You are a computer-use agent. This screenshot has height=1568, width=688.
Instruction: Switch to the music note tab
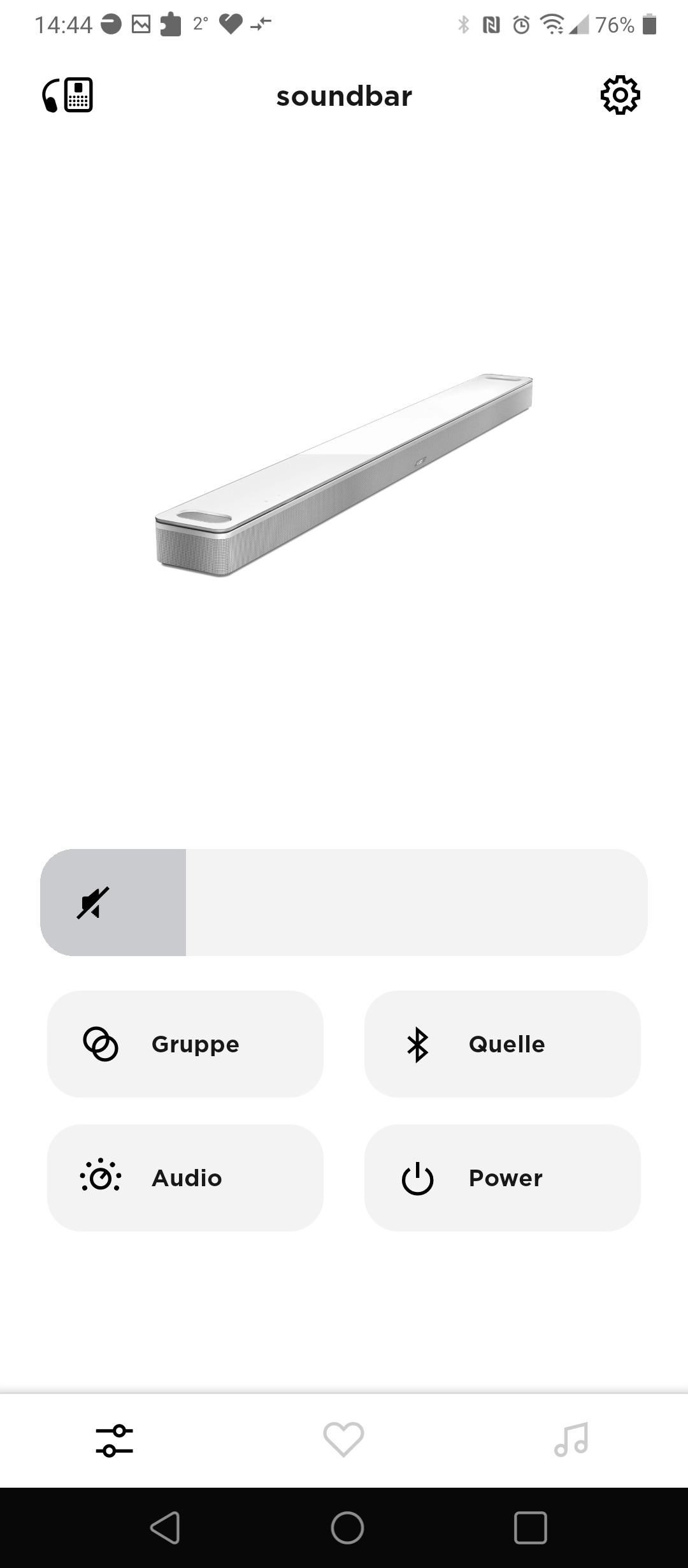tap(571, 1439)
